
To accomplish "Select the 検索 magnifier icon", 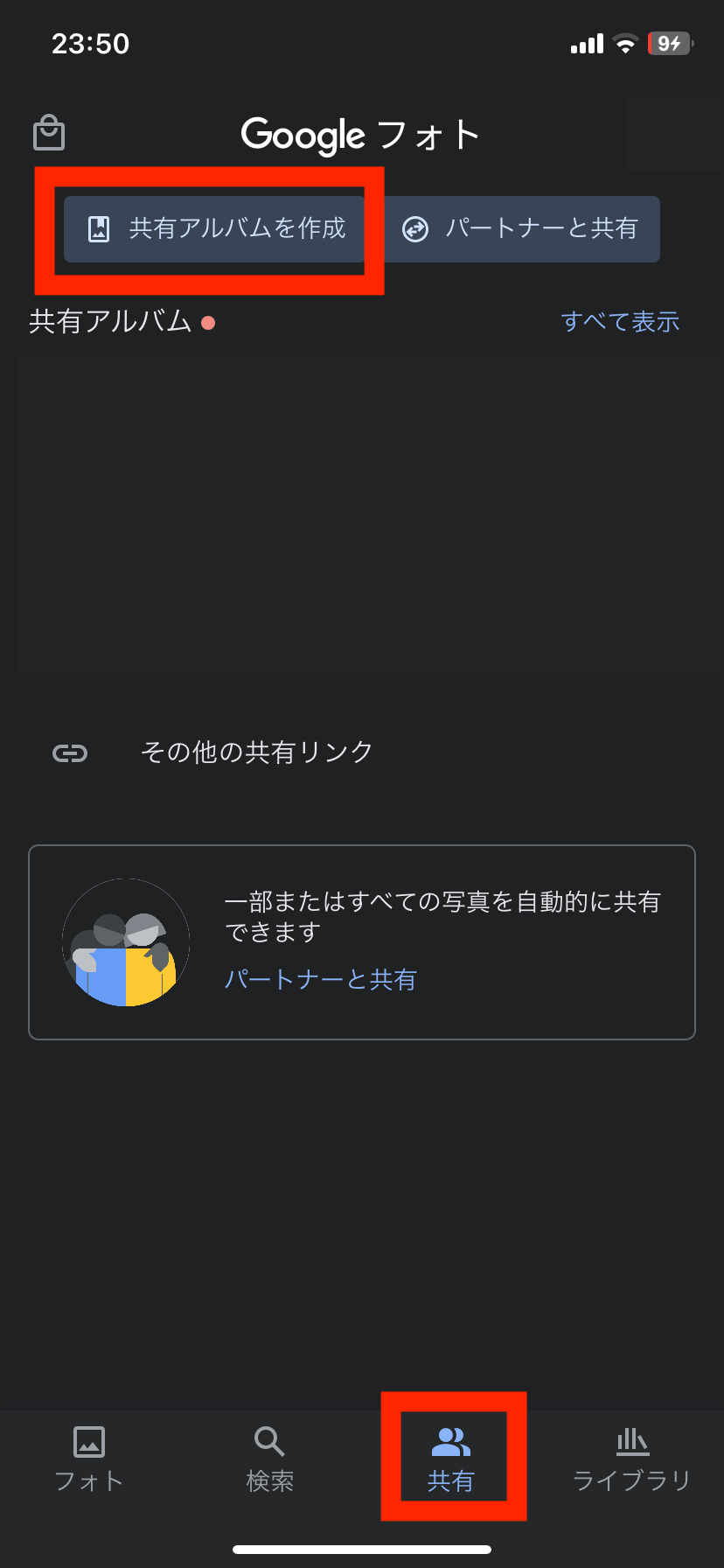I will 269,1439.
